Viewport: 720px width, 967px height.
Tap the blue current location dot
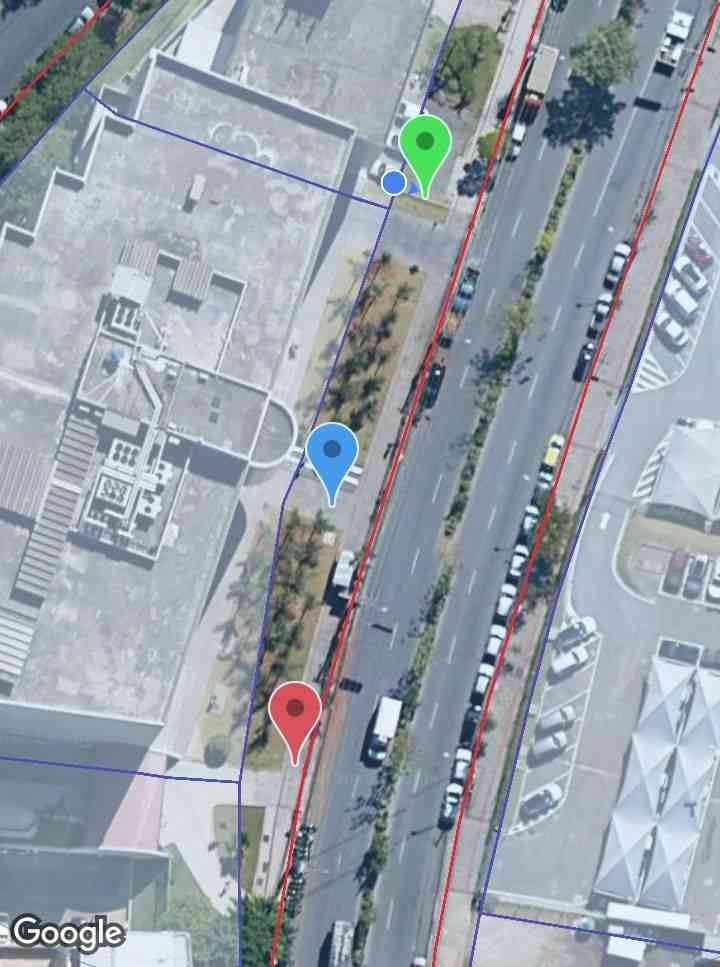pyautogui.click(x=394, y=183)
